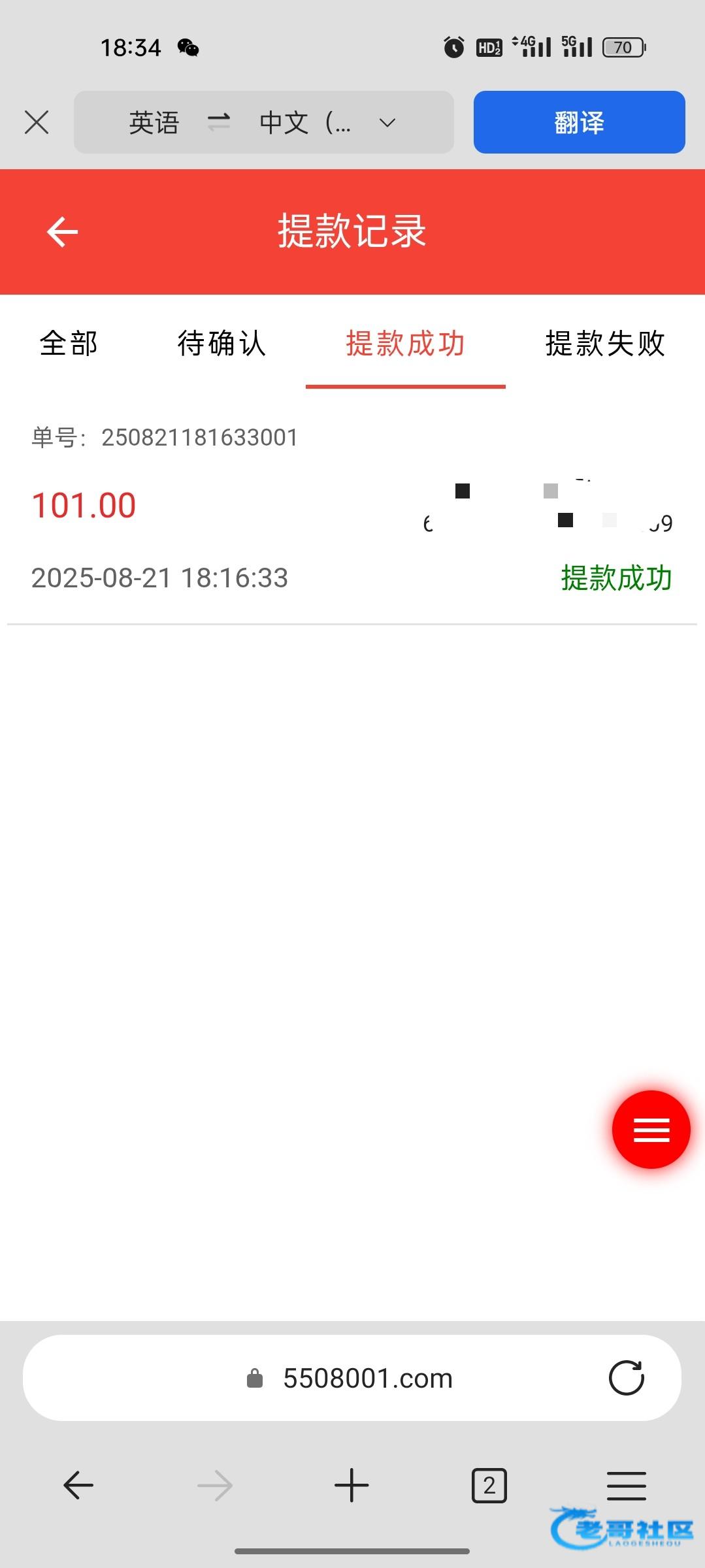Go back from the 提款记录 page
Image resolution: width=705 pixels, height=1568 pixels.
(63, 232)
